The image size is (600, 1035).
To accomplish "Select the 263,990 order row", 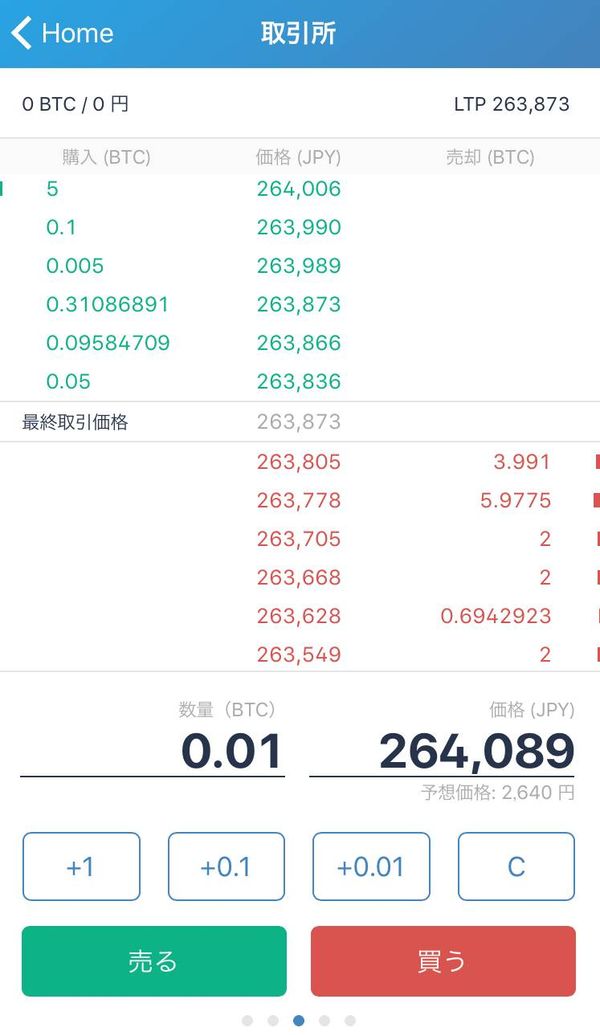I will click(x=300, y=227).
